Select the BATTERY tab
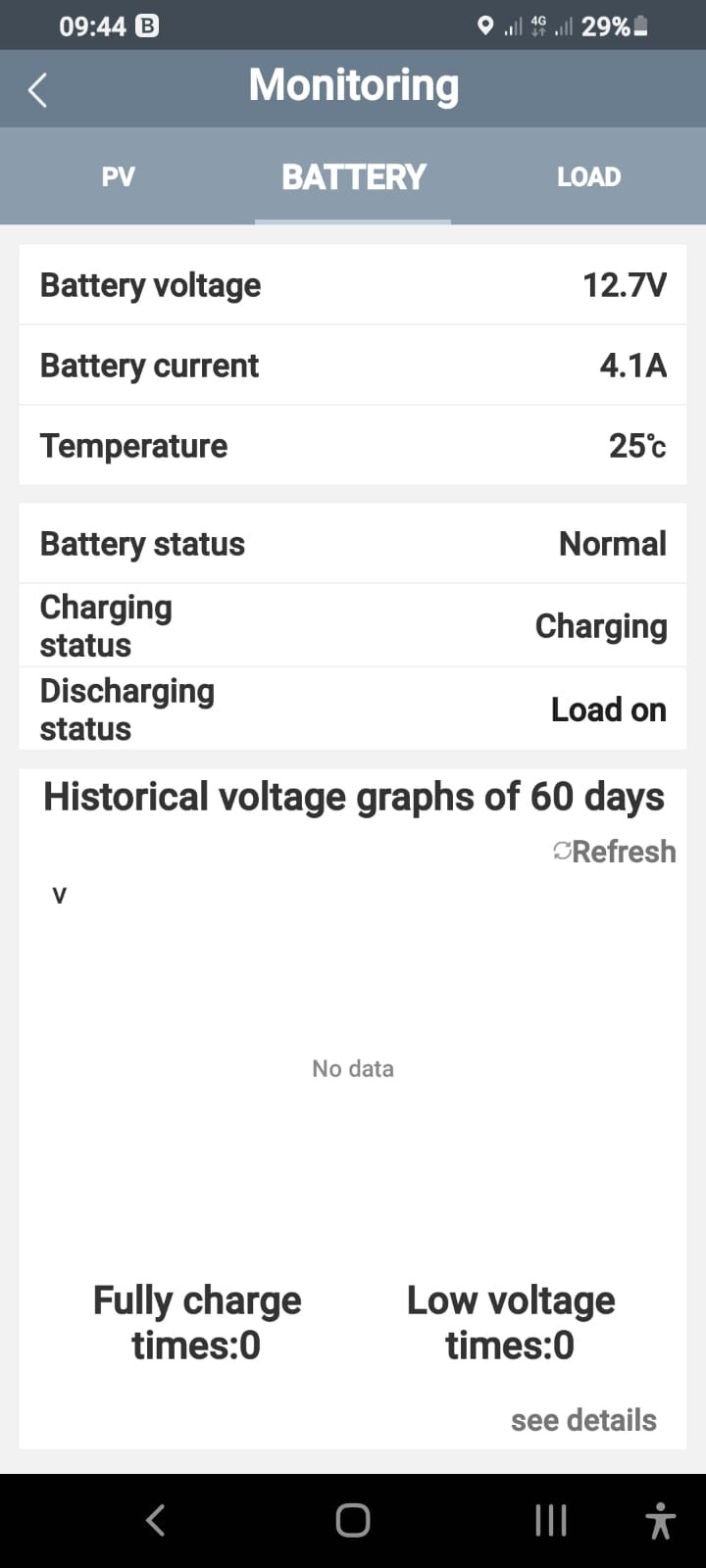The width and height of the screenshot is (706, 1568). [353, 177]
